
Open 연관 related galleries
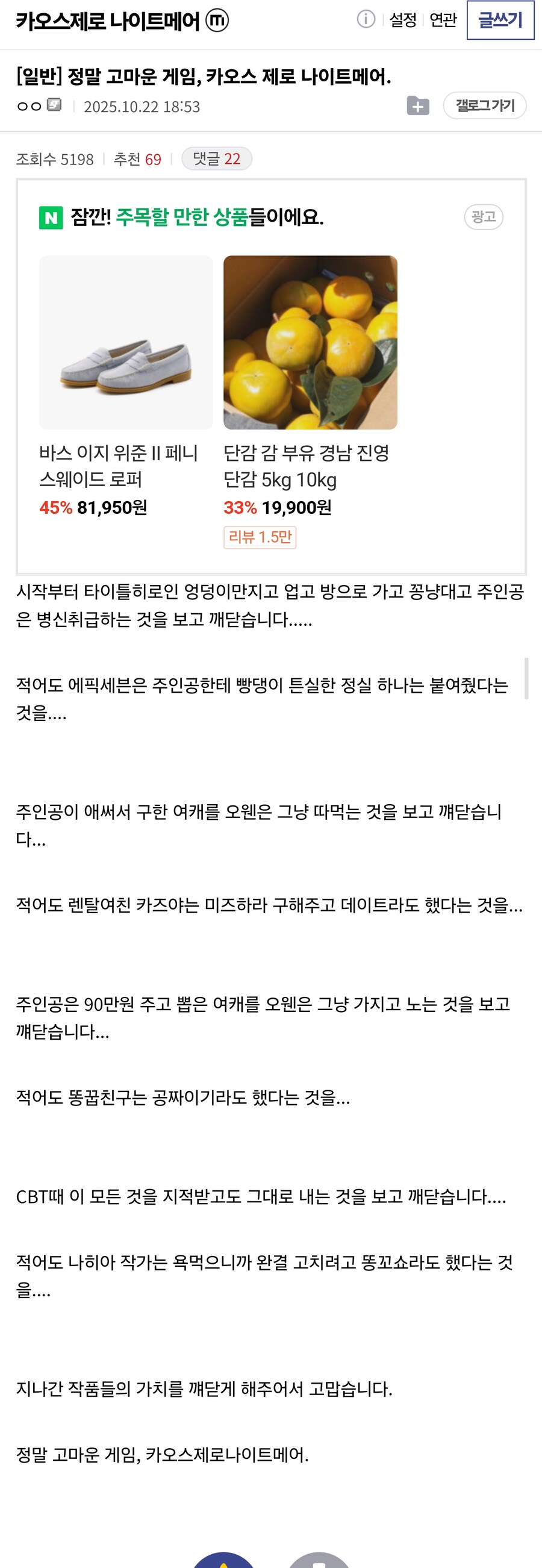pyautogui.click(x=443, y=20)
